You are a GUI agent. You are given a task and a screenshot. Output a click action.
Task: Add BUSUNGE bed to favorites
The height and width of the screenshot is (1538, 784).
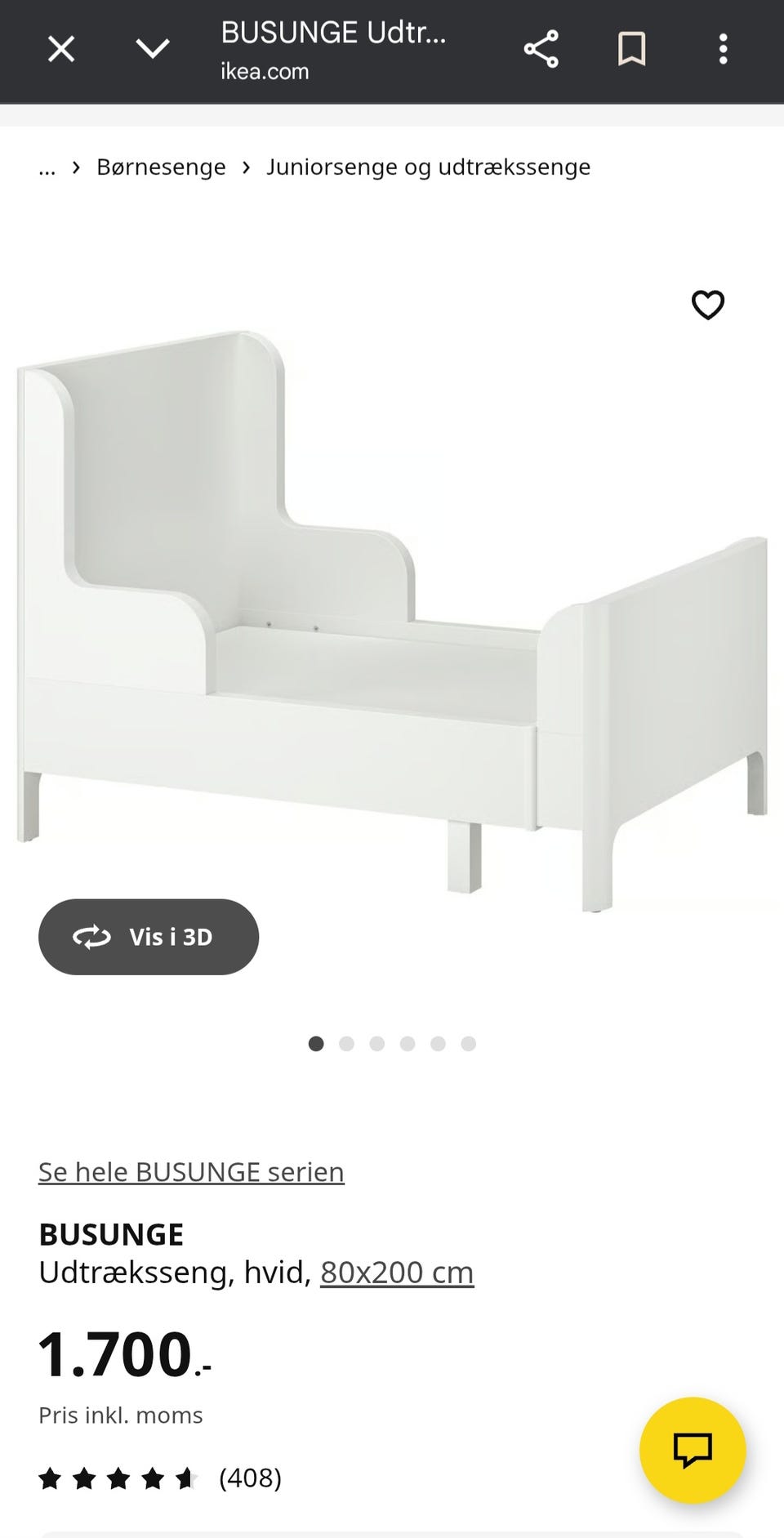click(707, 305)
